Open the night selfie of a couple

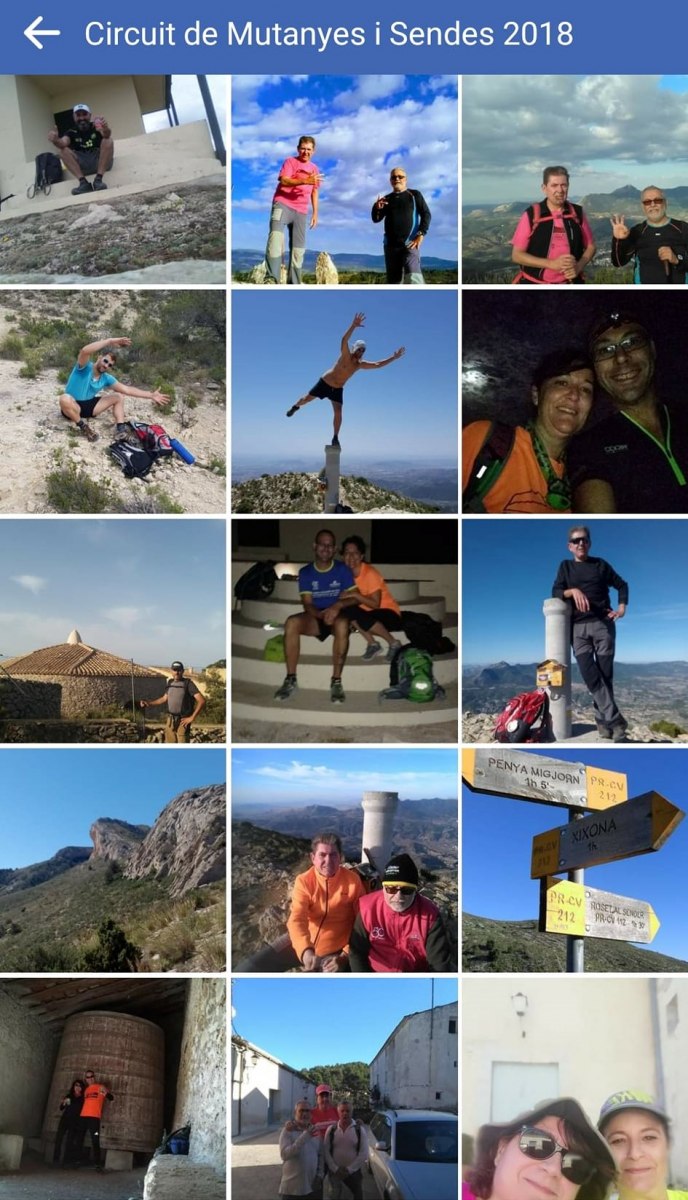click(x=575, y=401)
